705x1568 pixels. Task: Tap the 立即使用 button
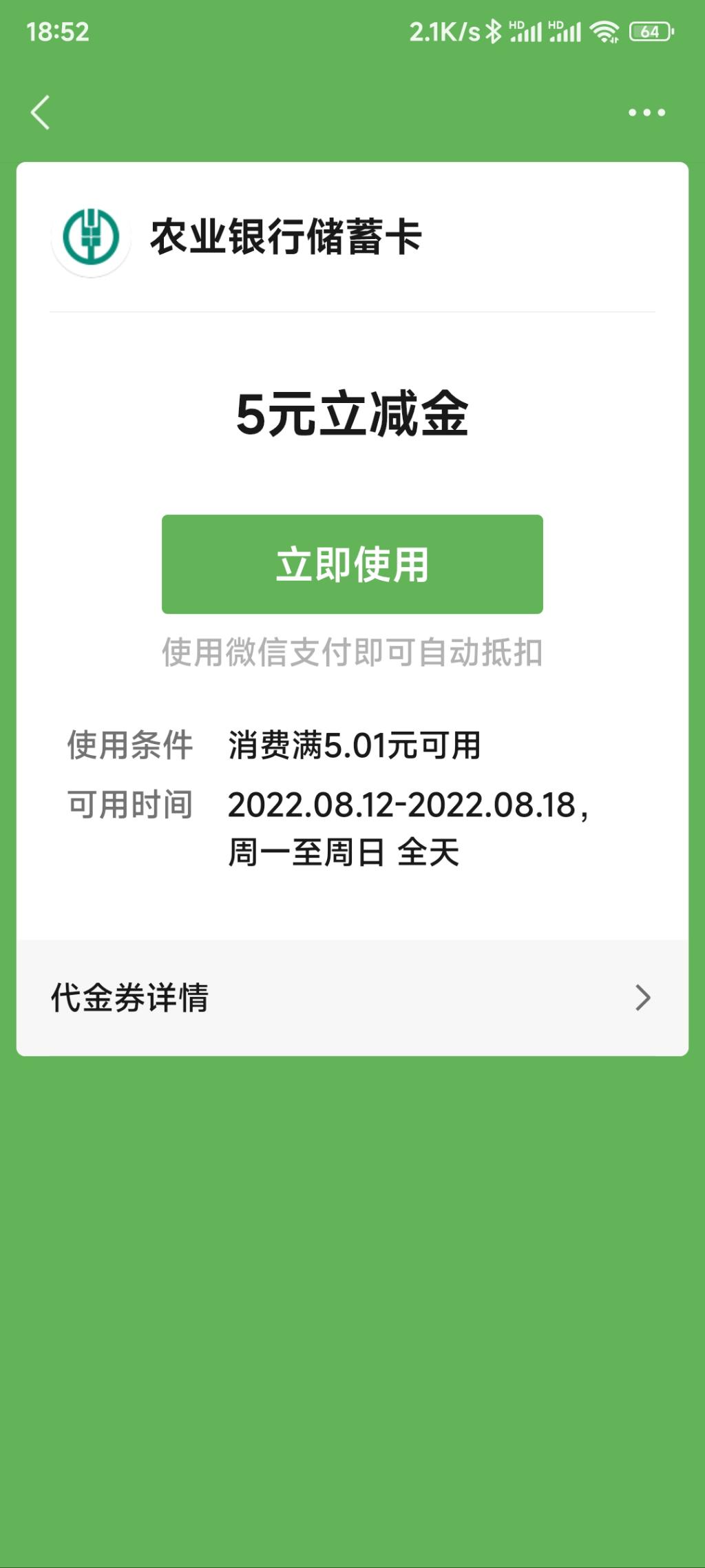click(x=352, y=564)
